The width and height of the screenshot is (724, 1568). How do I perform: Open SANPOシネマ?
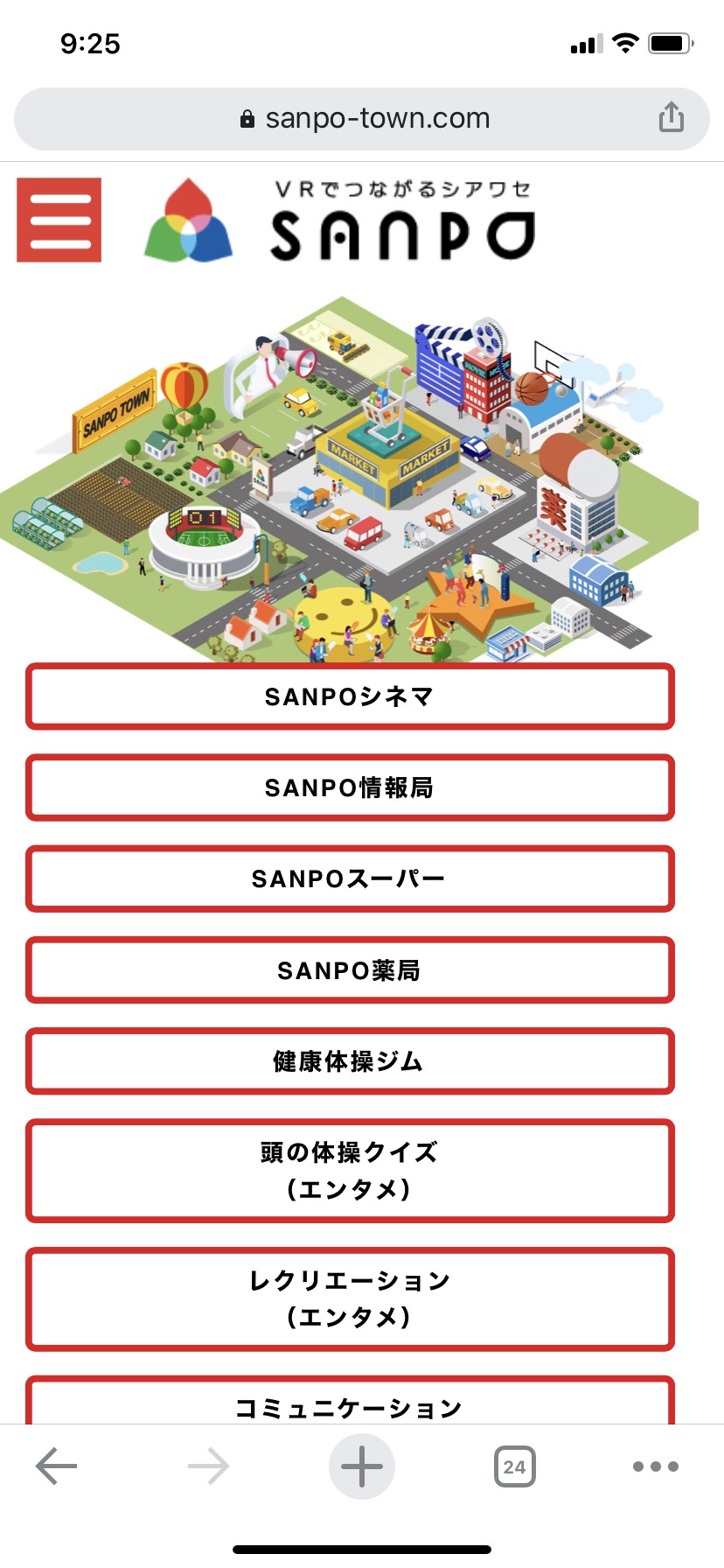point(350,696)
